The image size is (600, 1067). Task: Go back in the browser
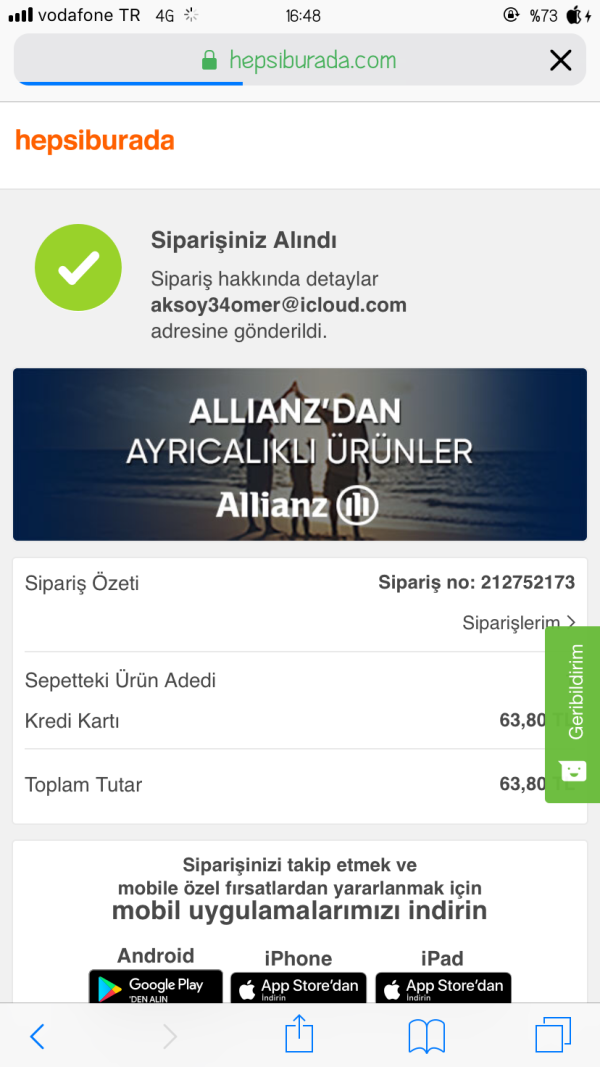pyautogui.click(x=38, y=1036)
